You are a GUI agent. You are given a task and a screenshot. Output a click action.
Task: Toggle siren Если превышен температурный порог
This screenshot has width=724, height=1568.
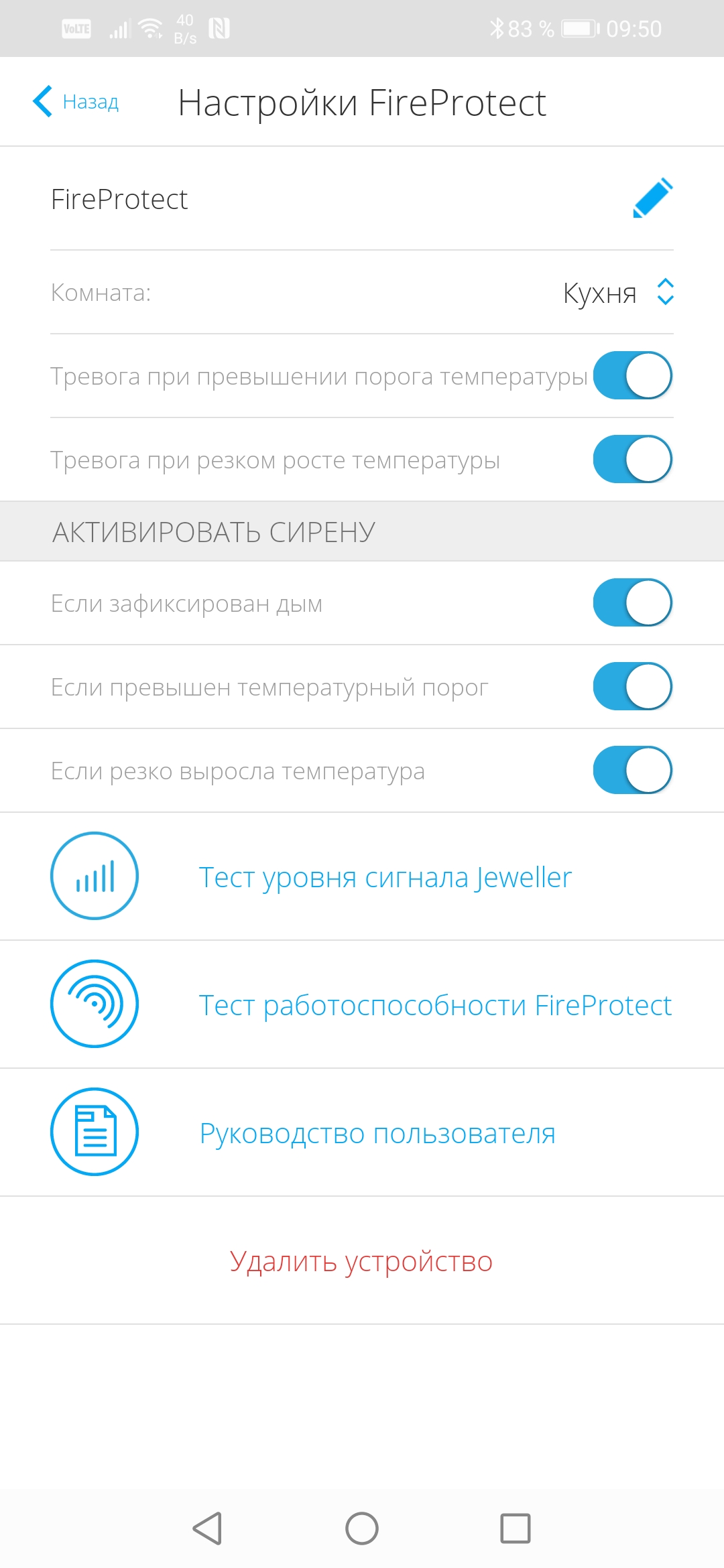click(x=632, y=687)
